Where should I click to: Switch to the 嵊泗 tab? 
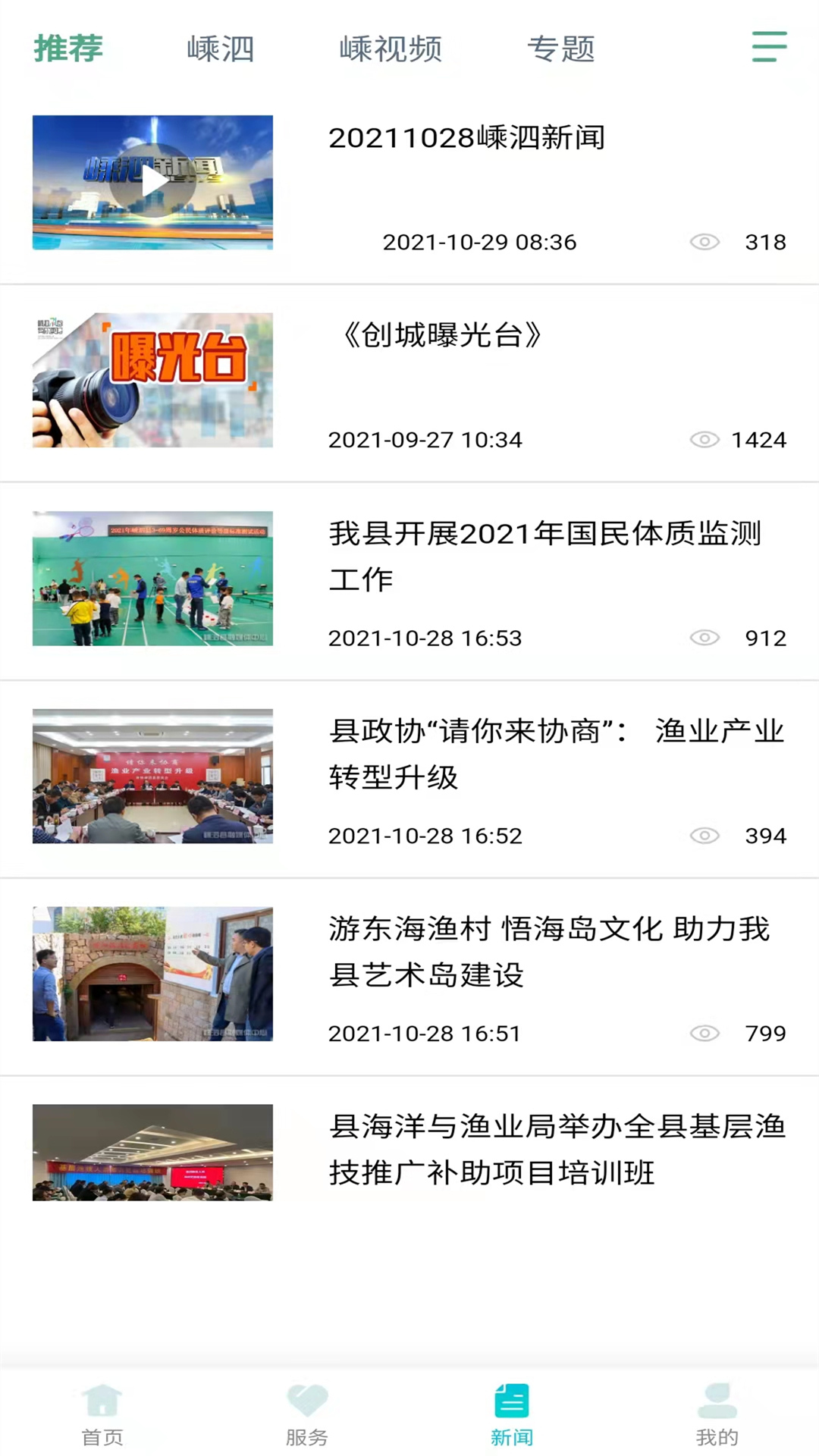pyautogui.click(x=220, y=49)
